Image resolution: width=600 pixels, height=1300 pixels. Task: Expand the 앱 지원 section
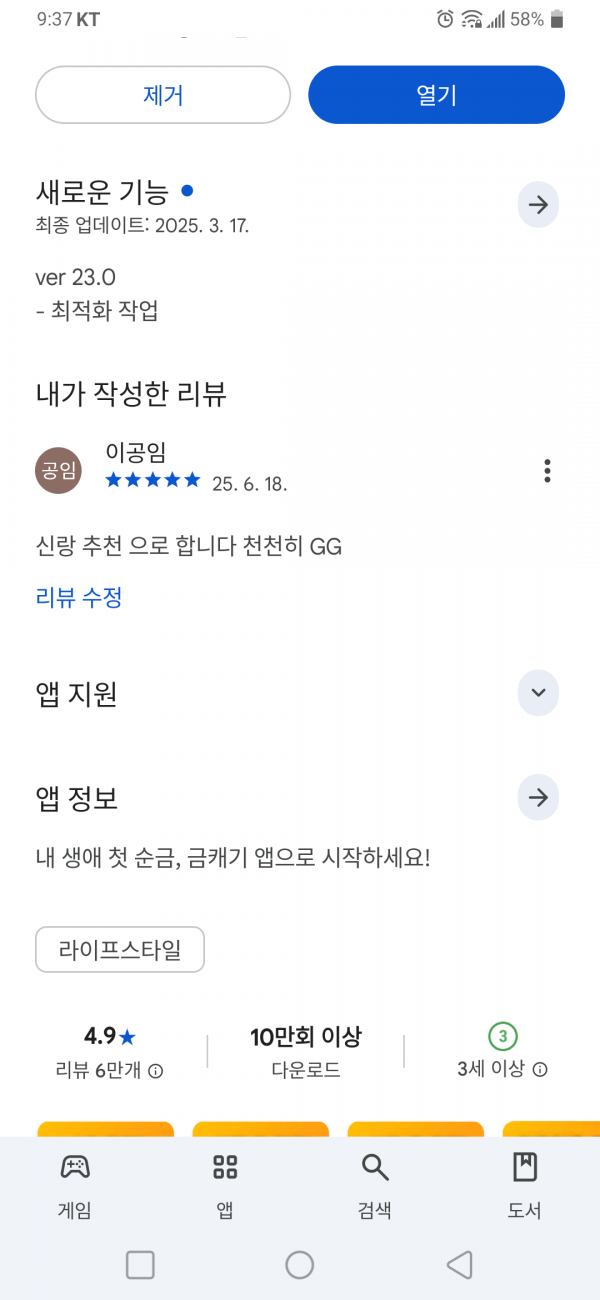[538, 693]
